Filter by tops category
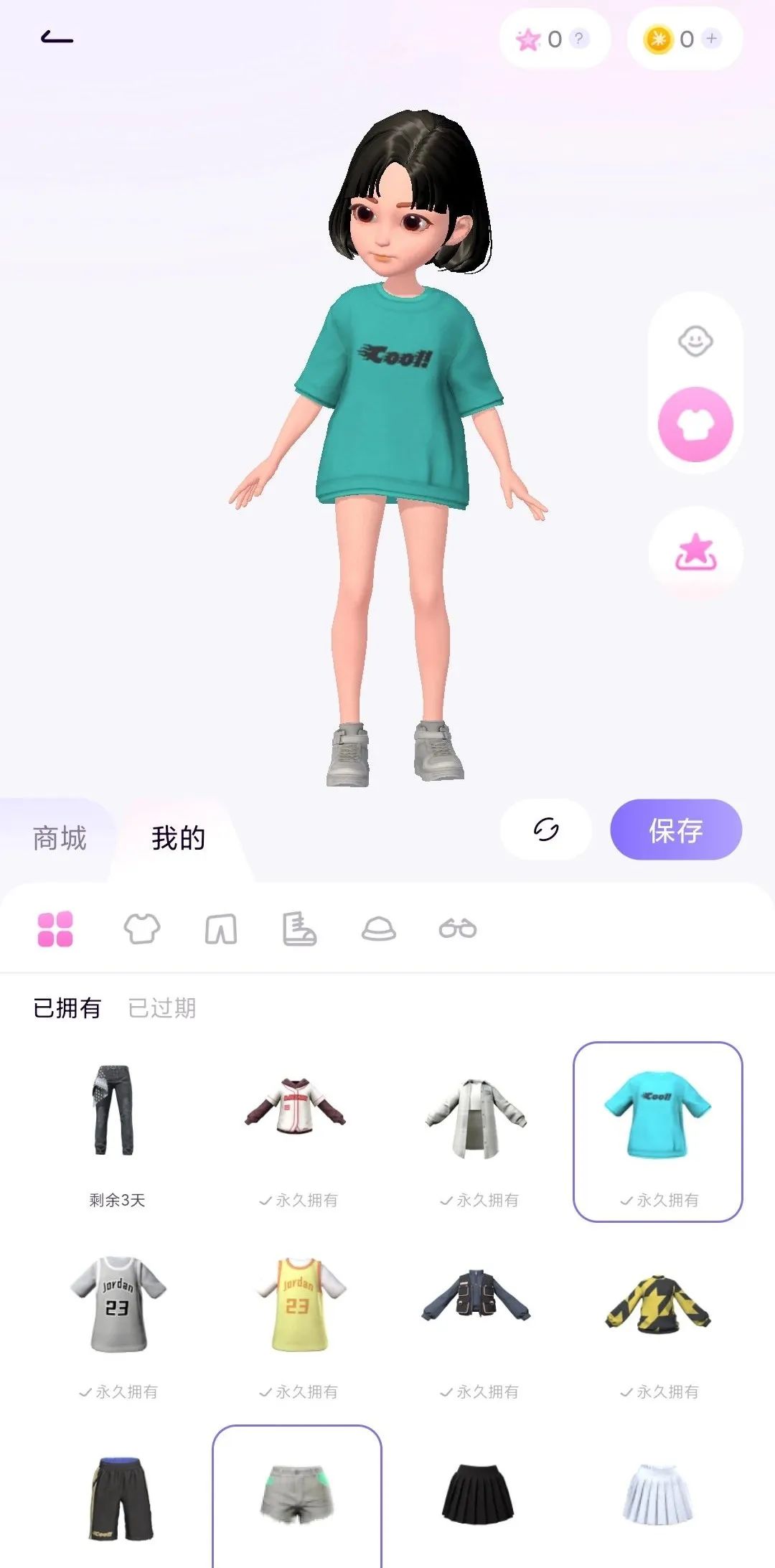The height and width of the screenshot is (1568, 775). (142, 929)
